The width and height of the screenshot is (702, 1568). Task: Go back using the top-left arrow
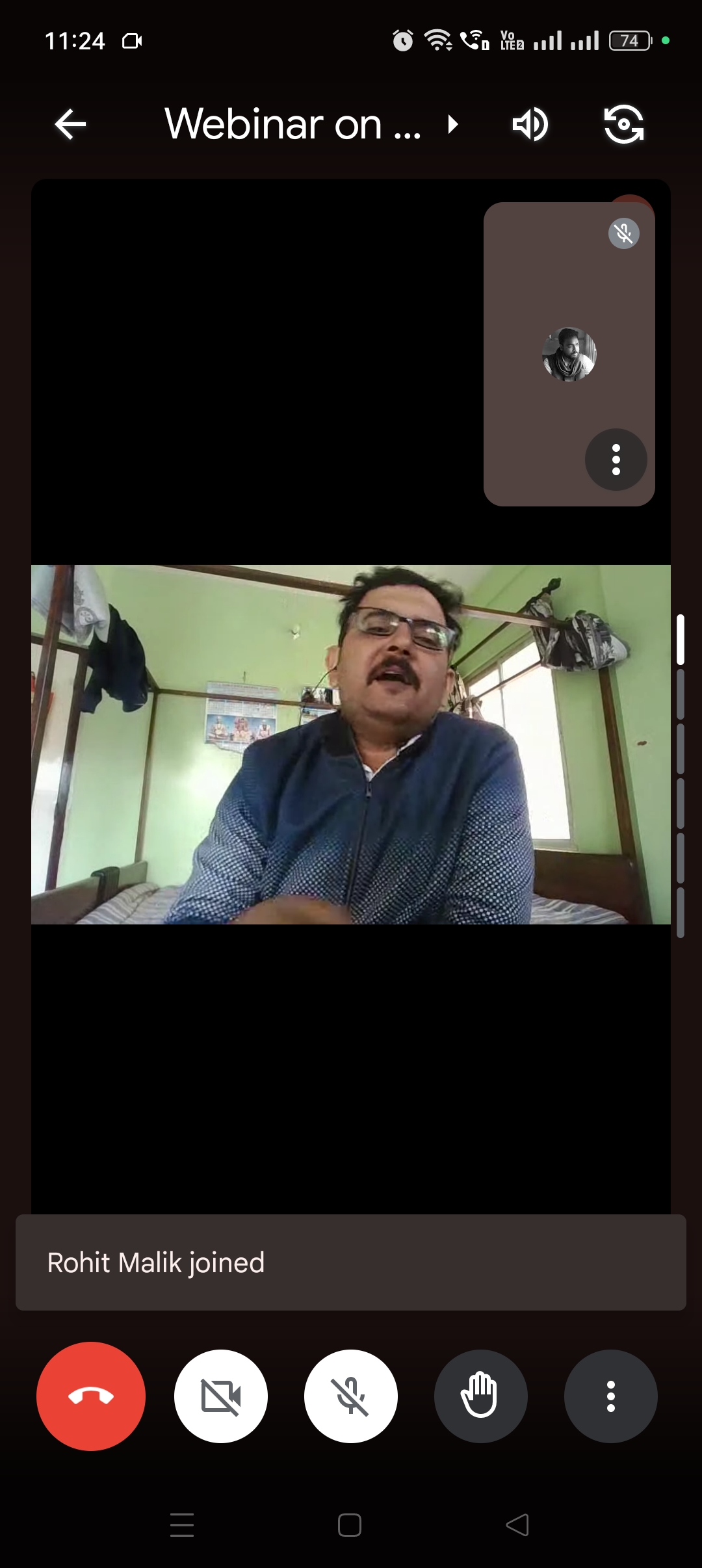coord(70,124)
